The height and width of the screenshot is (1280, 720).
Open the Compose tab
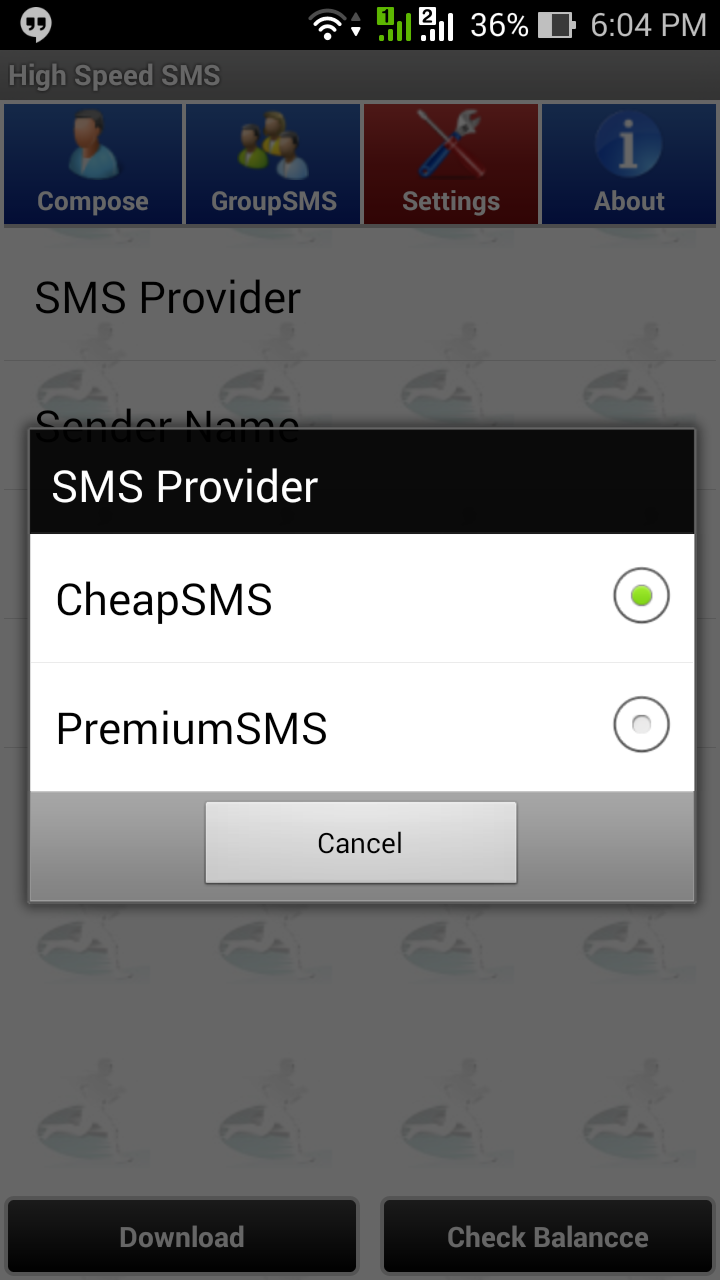pyautogui.click(x=93, y=164)
